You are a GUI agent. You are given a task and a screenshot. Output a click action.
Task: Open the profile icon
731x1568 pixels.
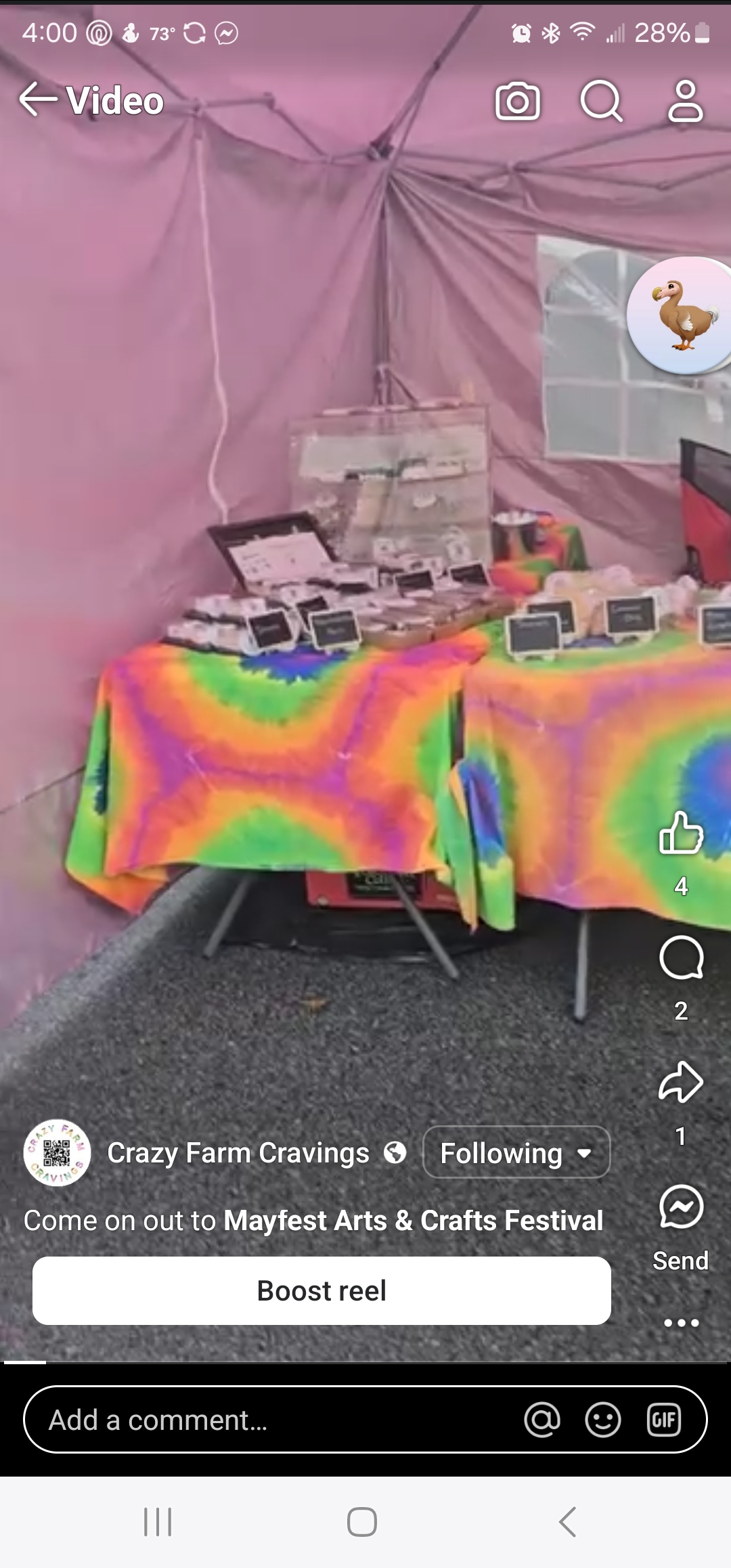686,102
